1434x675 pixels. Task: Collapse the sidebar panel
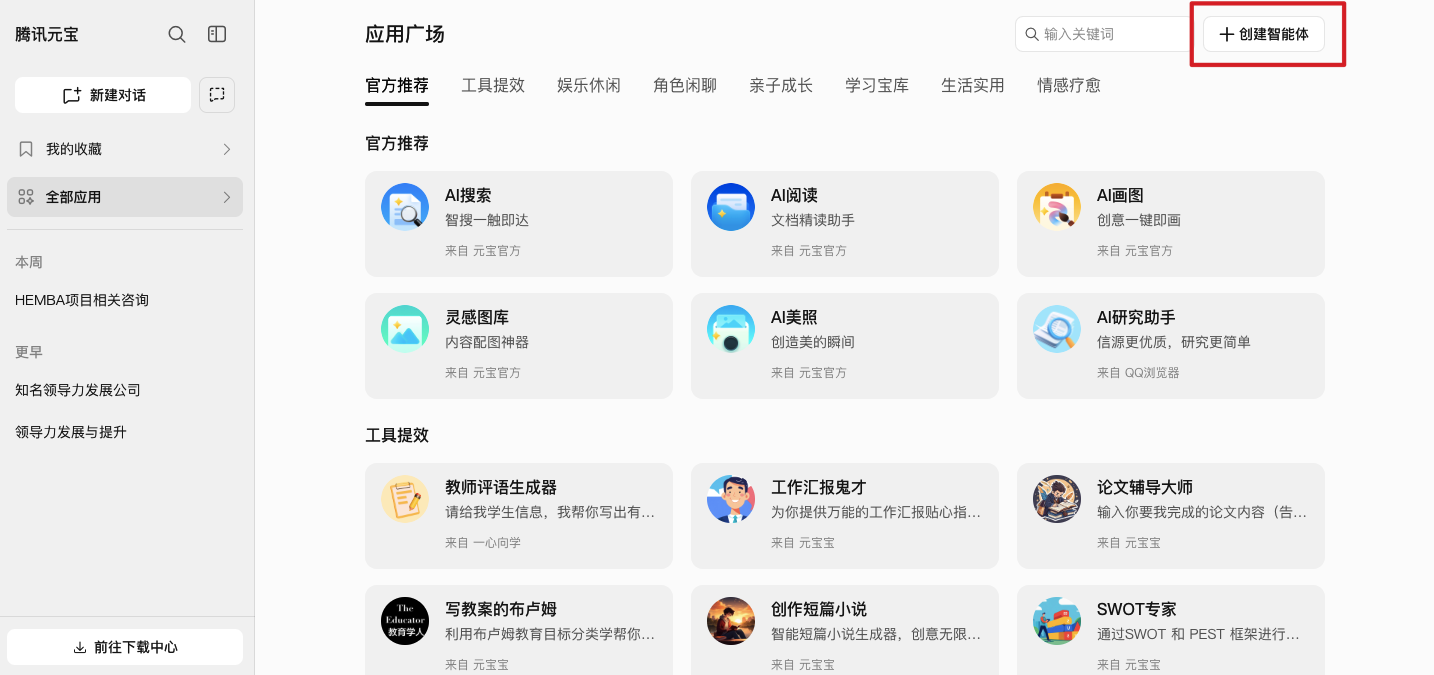coord(217,34)
